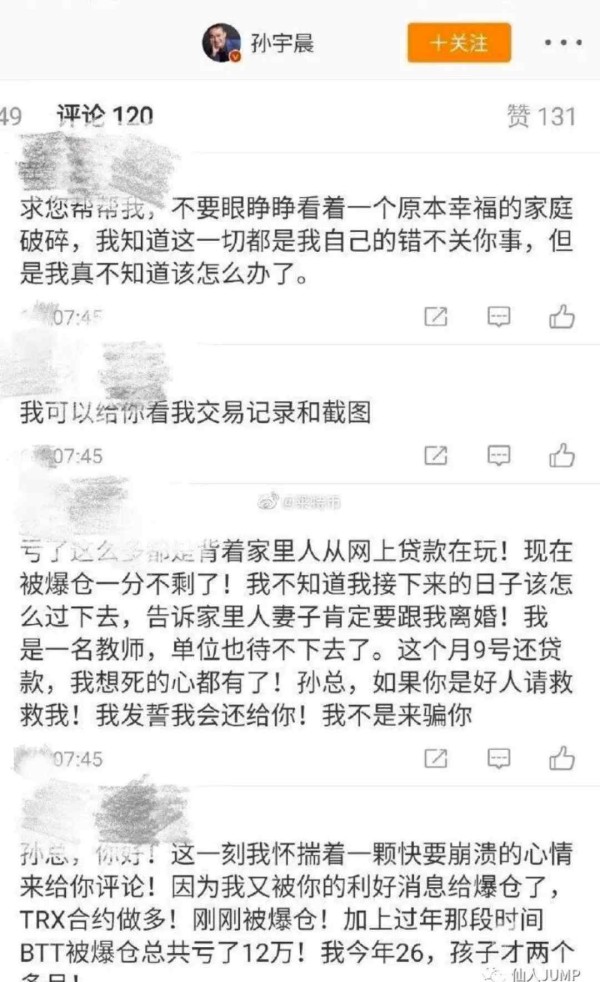Repost the comment about 交易记录和截图

click(x=436, y=455)
